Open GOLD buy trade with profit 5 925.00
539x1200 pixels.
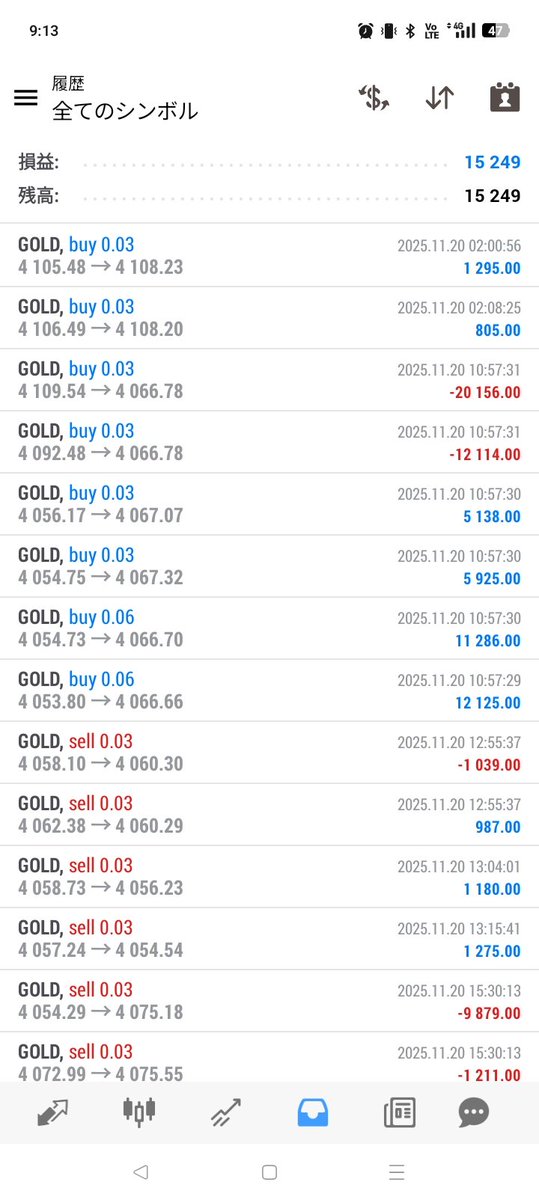(269, 566)
